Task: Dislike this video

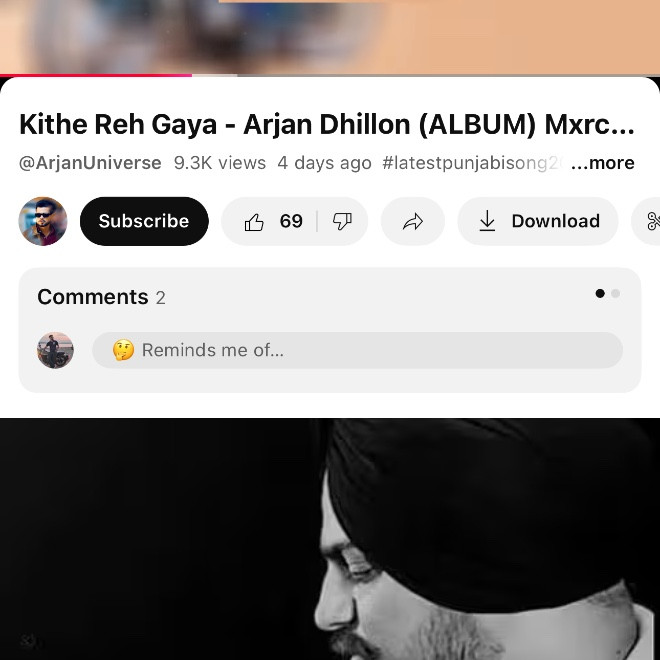Action: coord(343,221)
